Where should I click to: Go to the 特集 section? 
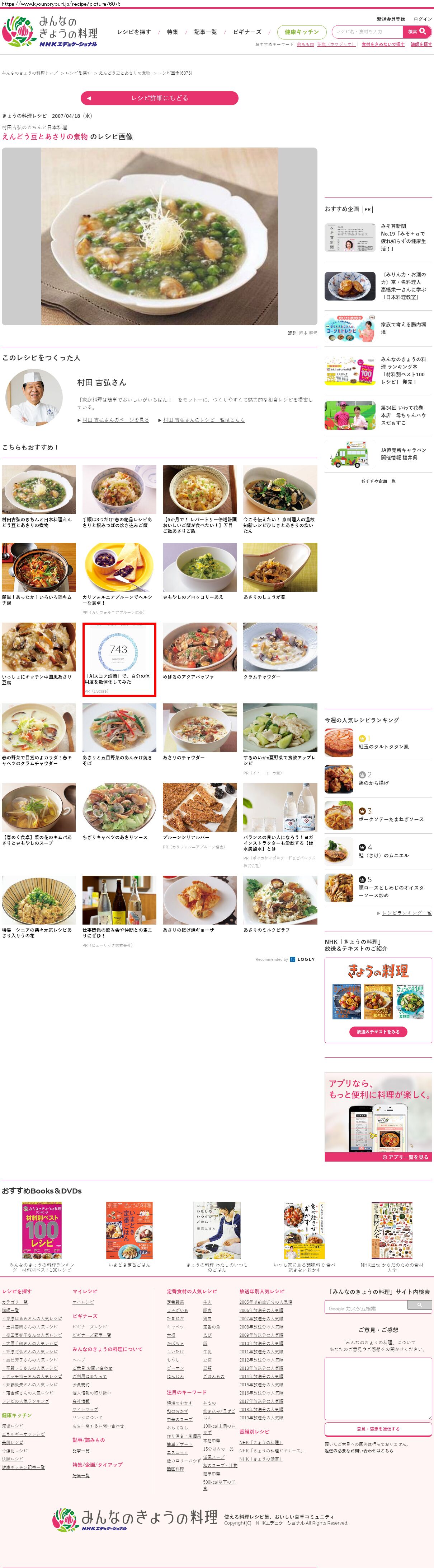(x=173, y=32)
